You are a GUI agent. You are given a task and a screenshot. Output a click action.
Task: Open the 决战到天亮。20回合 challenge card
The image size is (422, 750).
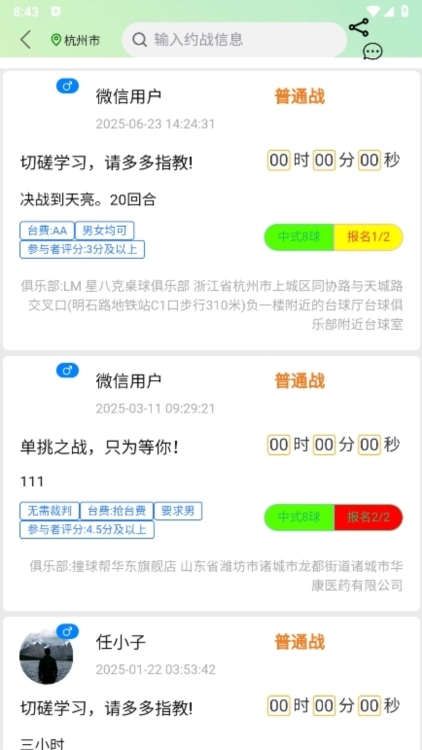pos(211,210)
